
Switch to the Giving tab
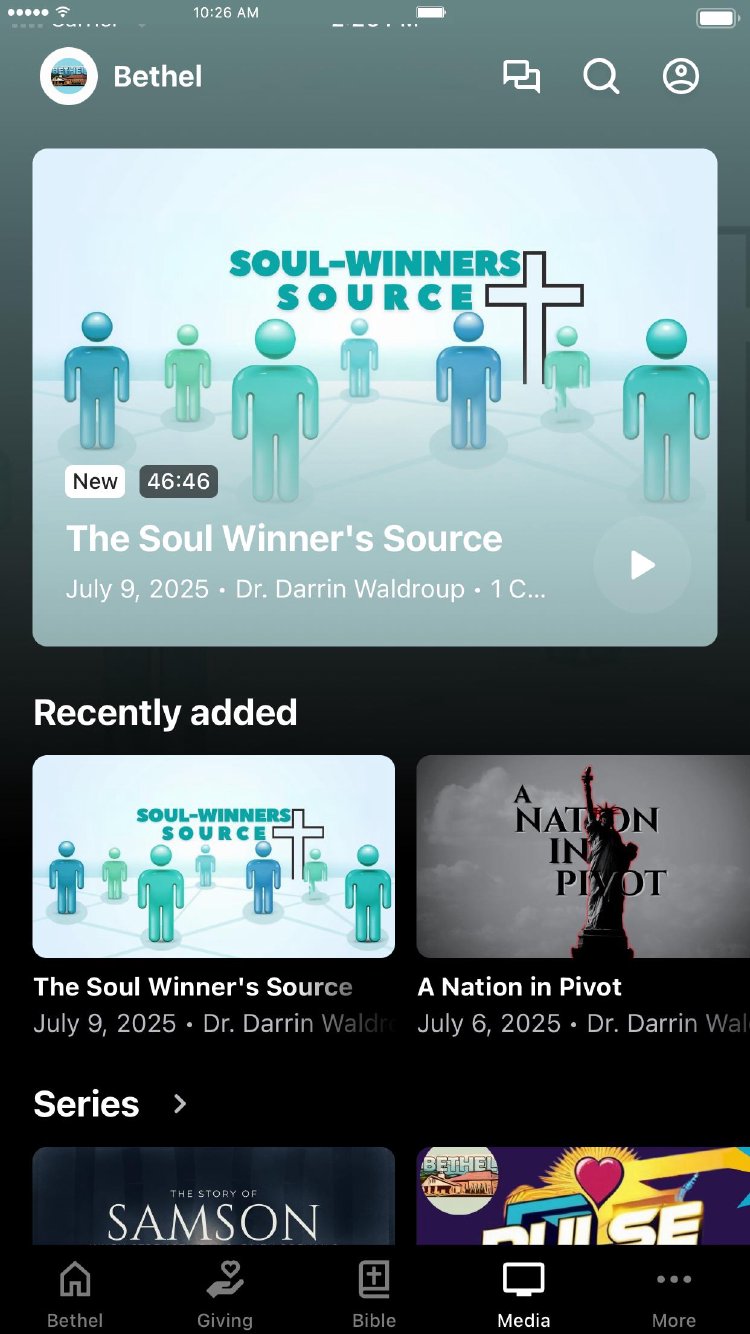point(225,1294)
